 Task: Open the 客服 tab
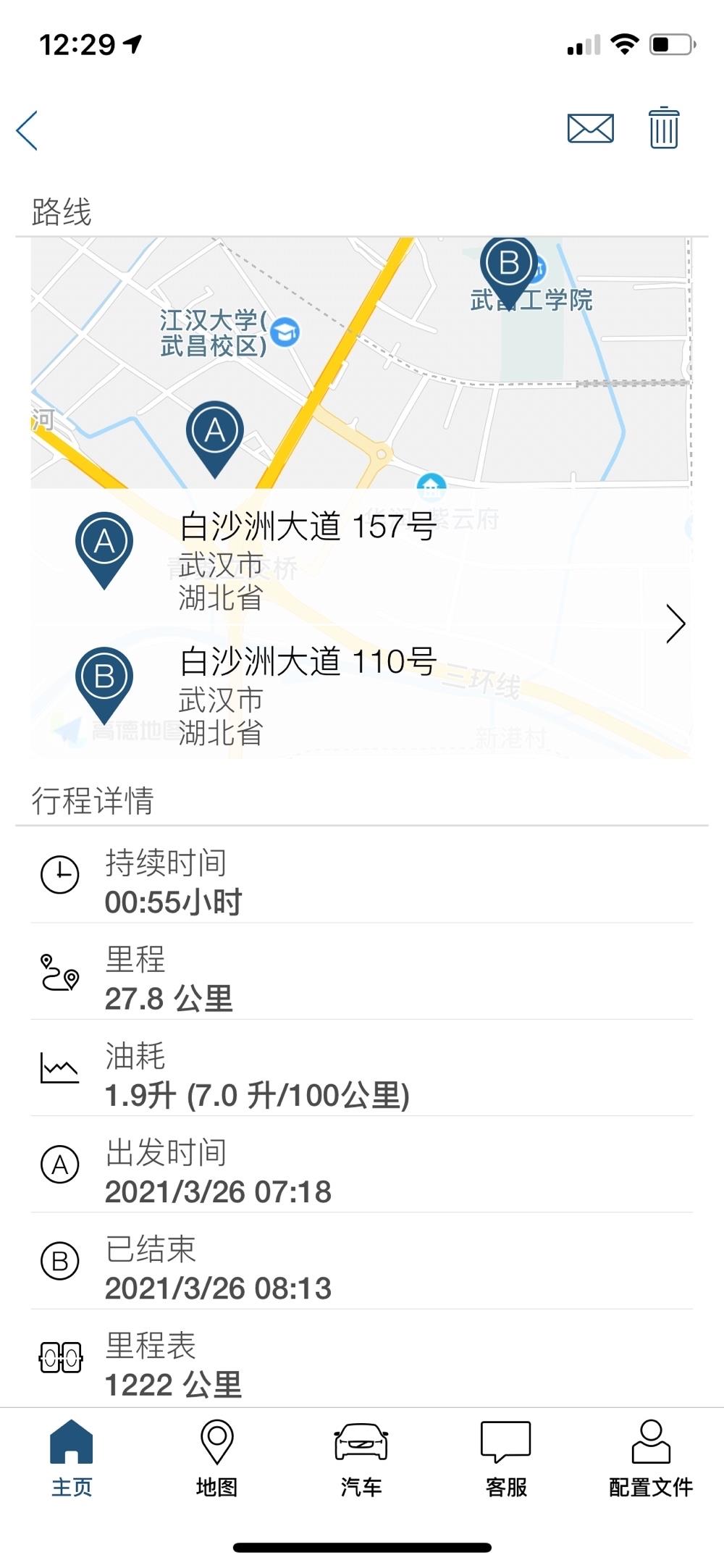(x=506, y=1459)
